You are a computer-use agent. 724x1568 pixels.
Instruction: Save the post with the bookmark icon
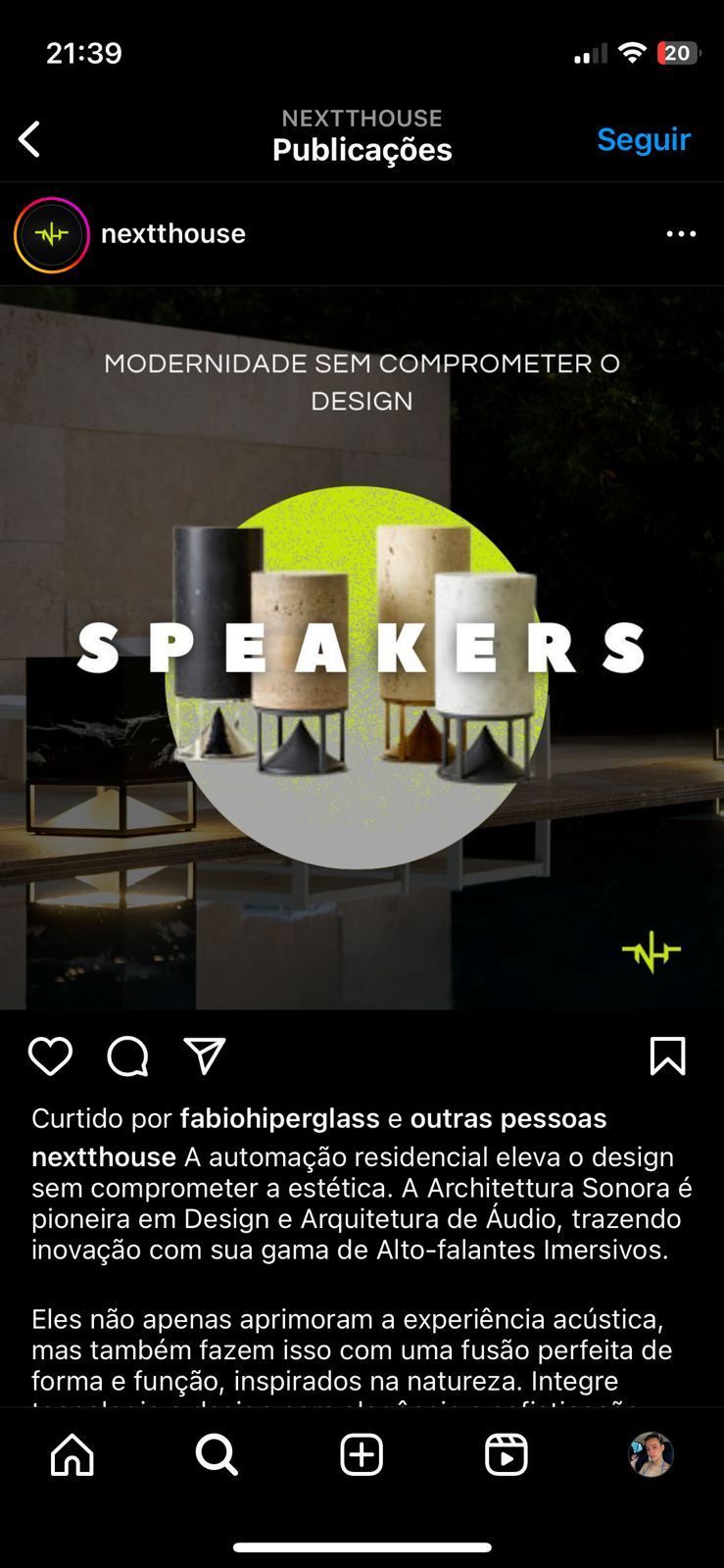(667, 1056)
